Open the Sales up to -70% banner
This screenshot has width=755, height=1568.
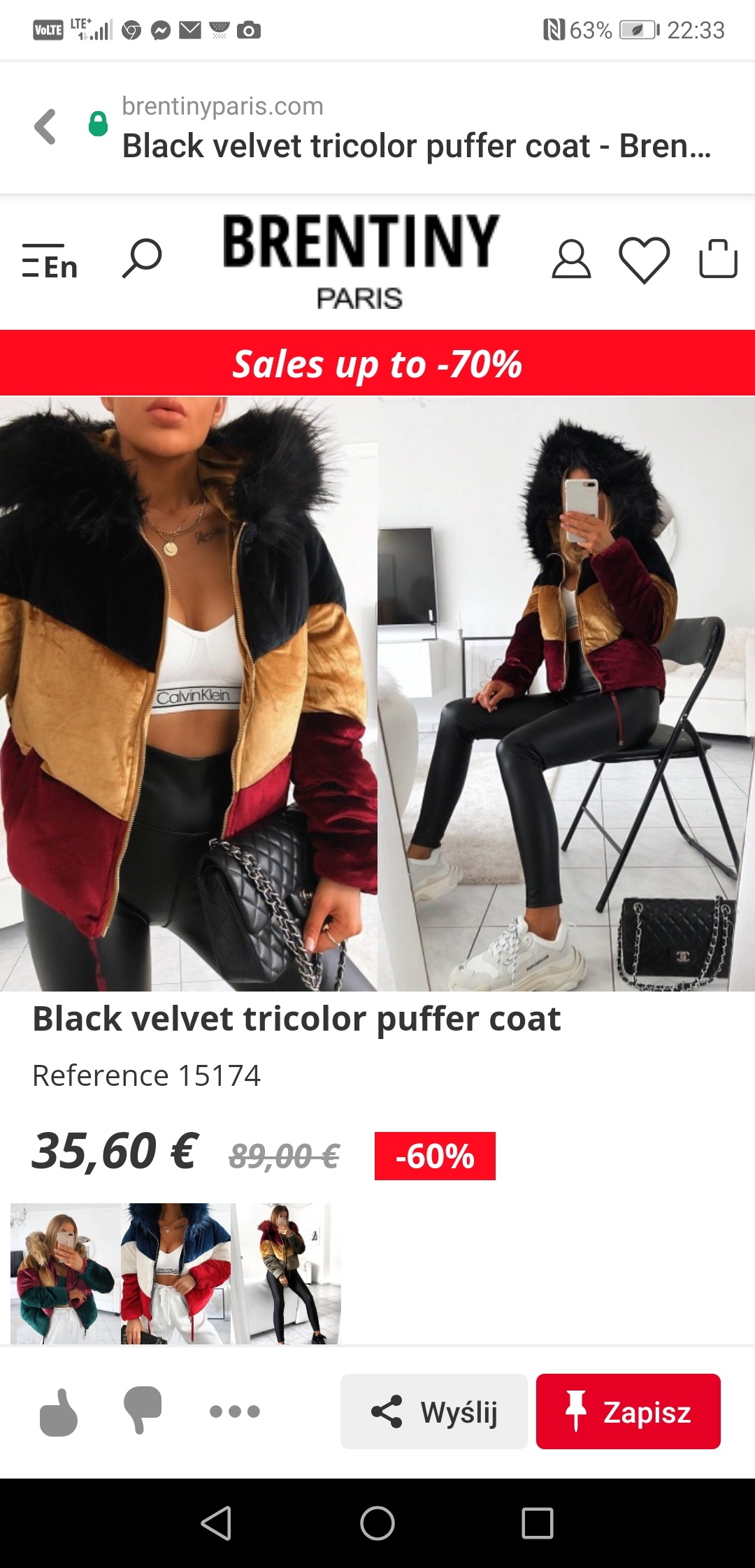point(377,363)
